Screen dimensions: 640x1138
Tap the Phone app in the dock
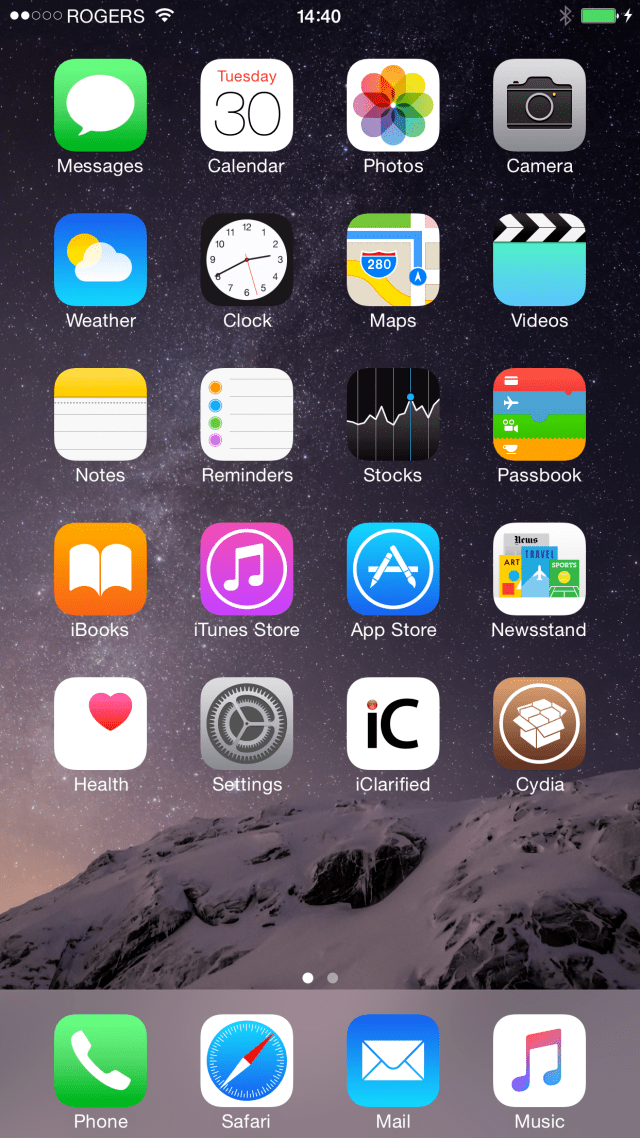pos(100,1060)
